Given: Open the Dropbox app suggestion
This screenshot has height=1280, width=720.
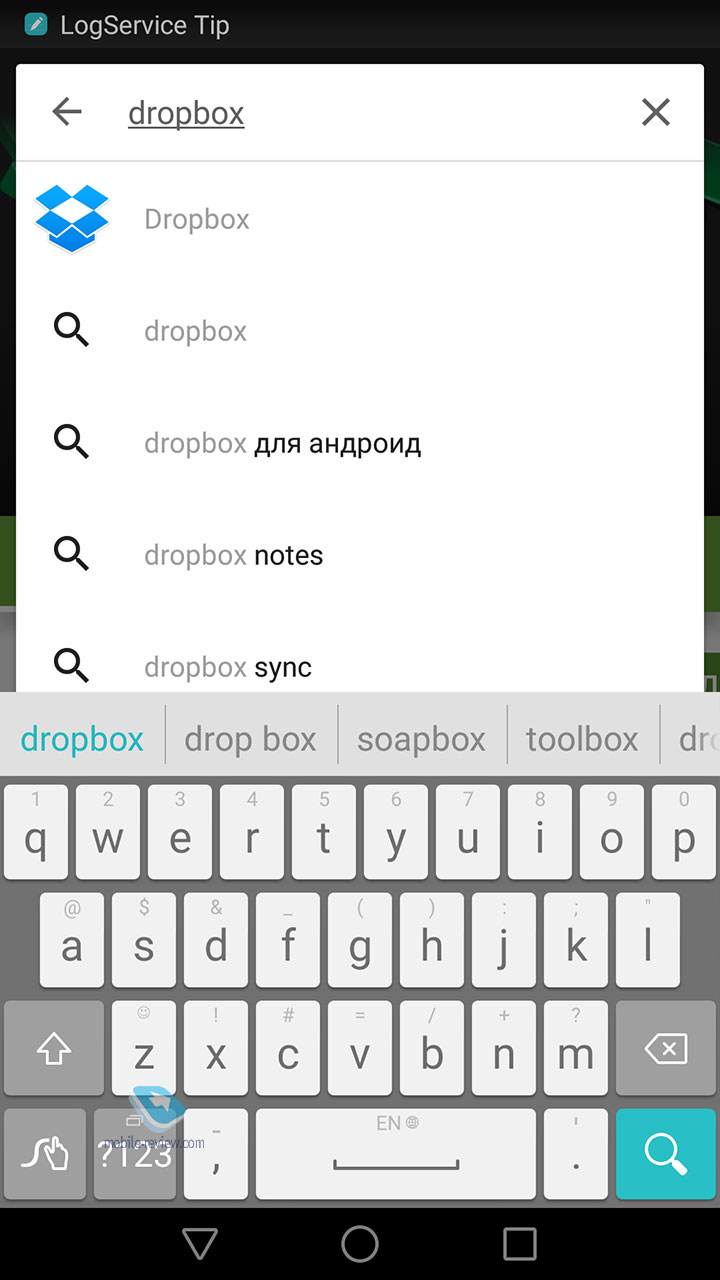Looking at the screenshot, I should 360,219.
